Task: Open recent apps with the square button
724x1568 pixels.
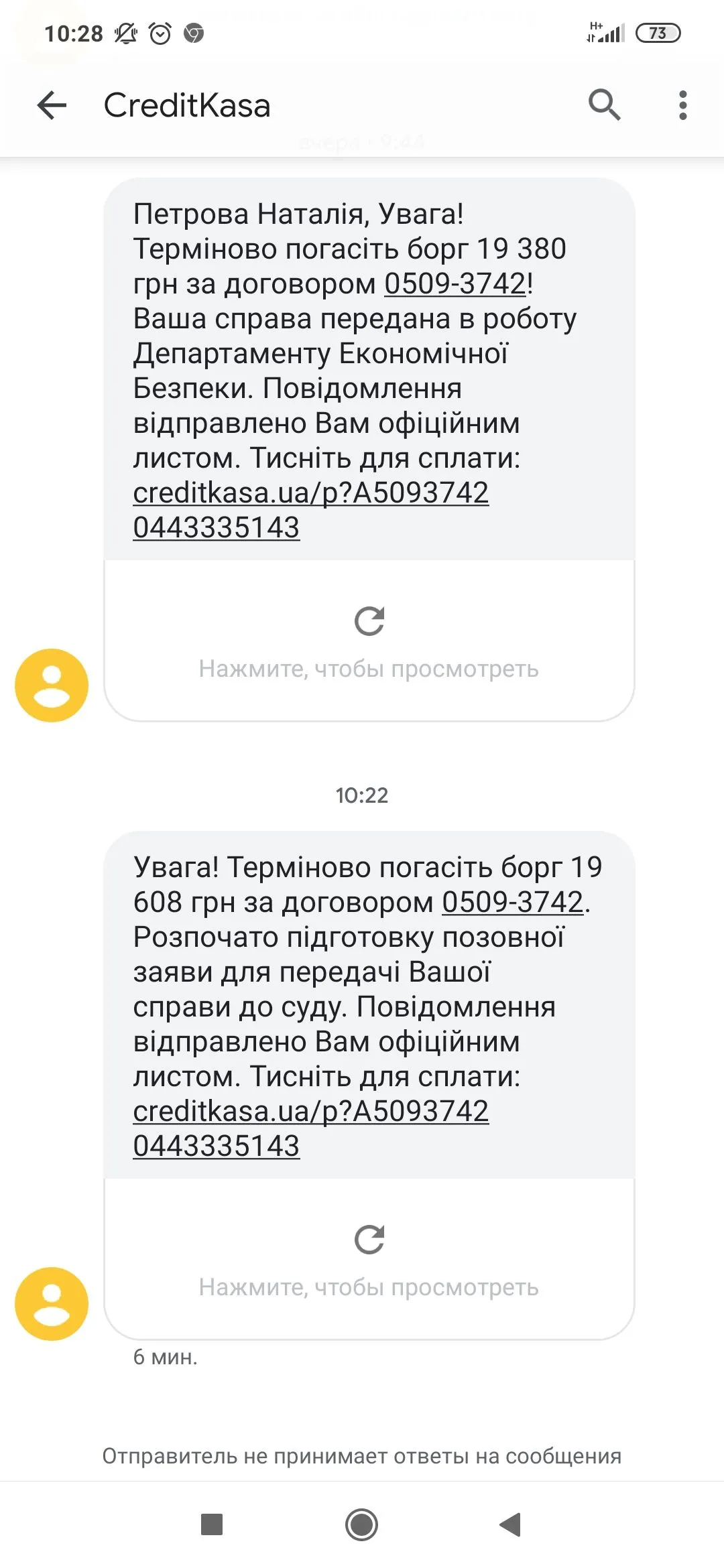Action: pos(212,1524)
